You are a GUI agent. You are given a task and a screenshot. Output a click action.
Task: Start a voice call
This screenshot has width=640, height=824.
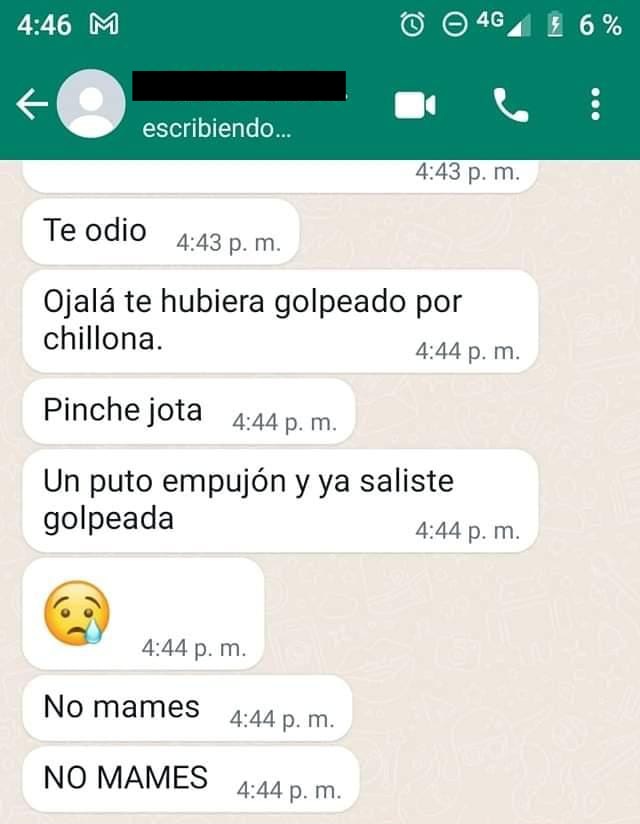510,104
